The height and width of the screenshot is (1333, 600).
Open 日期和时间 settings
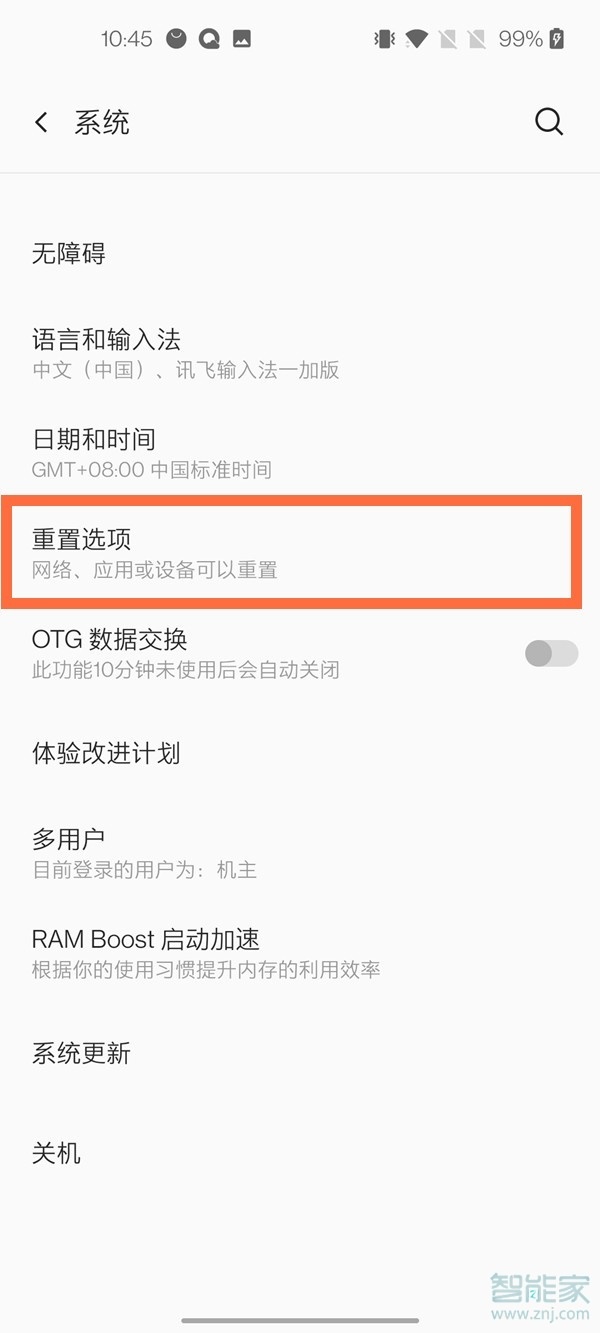(300, 454)
